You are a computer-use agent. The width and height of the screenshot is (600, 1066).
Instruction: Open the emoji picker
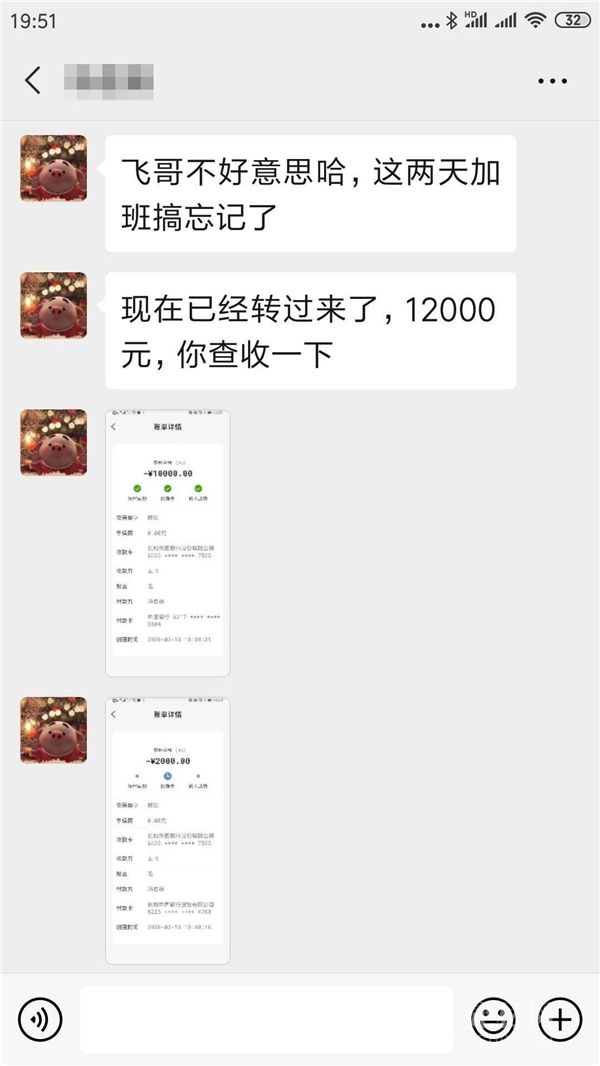point(494,1019)
